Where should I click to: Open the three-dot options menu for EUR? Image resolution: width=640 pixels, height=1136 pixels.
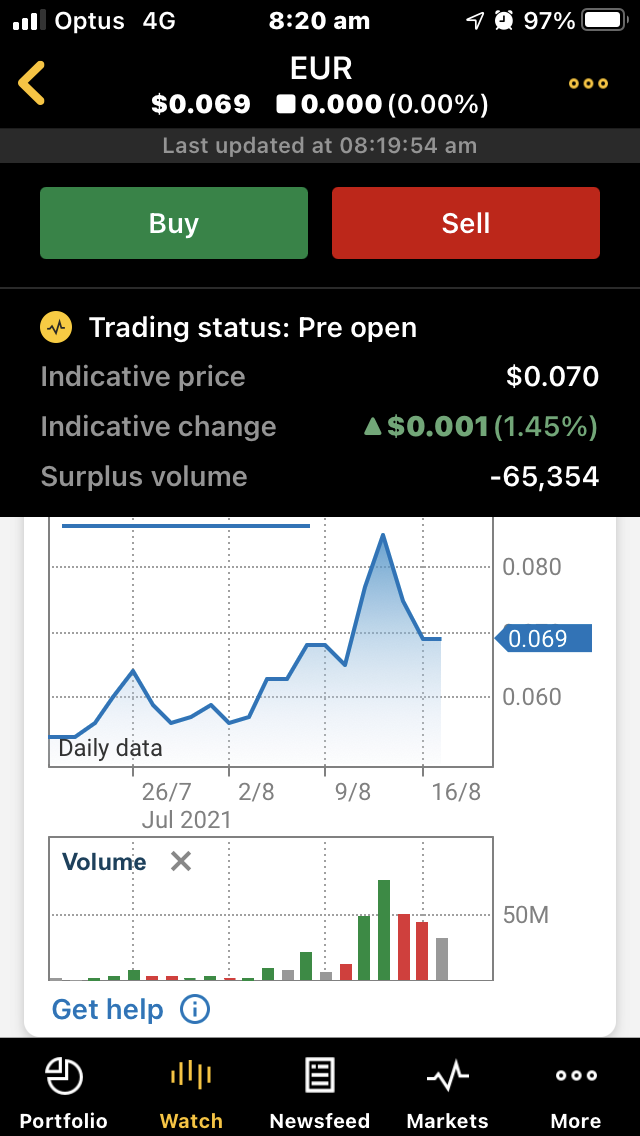588,83
